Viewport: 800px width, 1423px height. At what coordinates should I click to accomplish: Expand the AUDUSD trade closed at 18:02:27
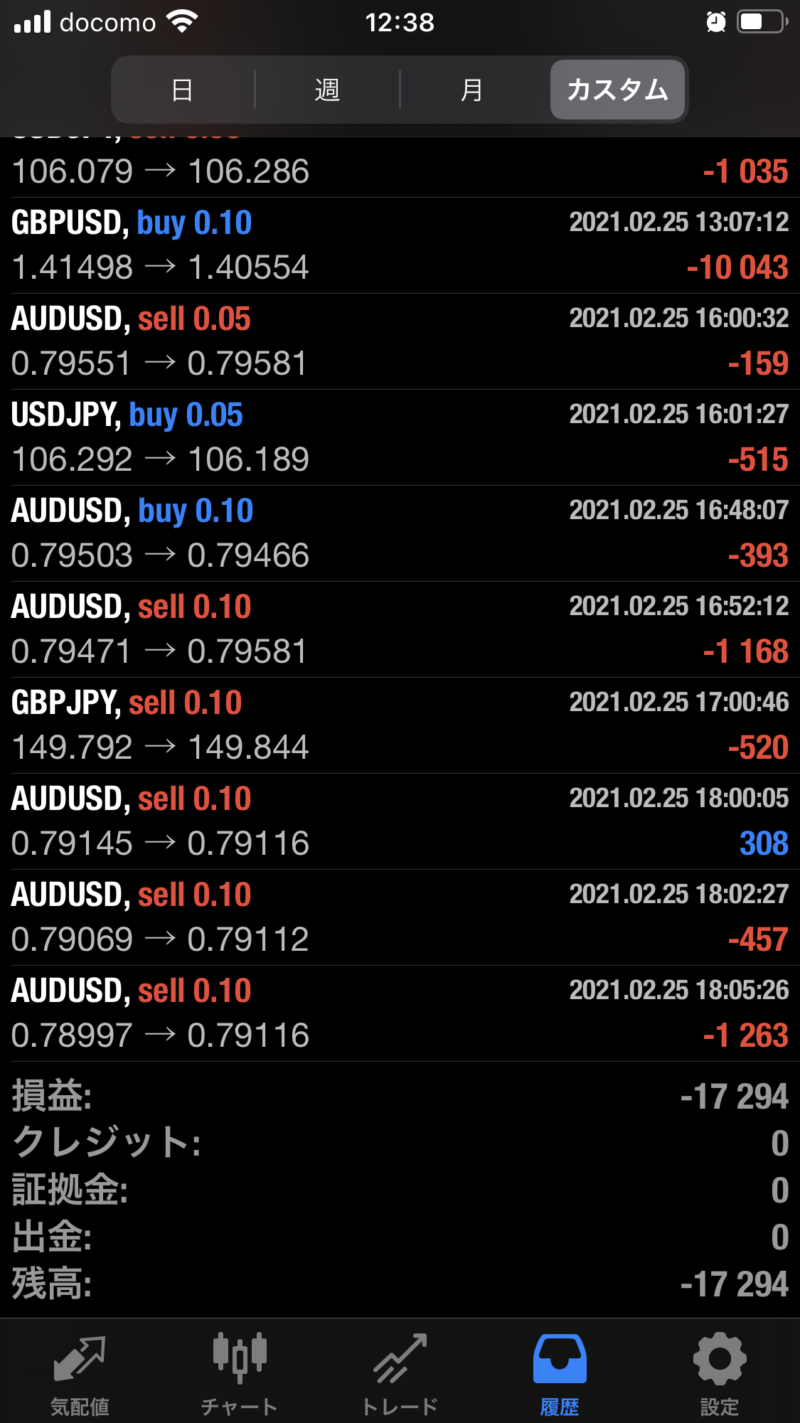400,917
